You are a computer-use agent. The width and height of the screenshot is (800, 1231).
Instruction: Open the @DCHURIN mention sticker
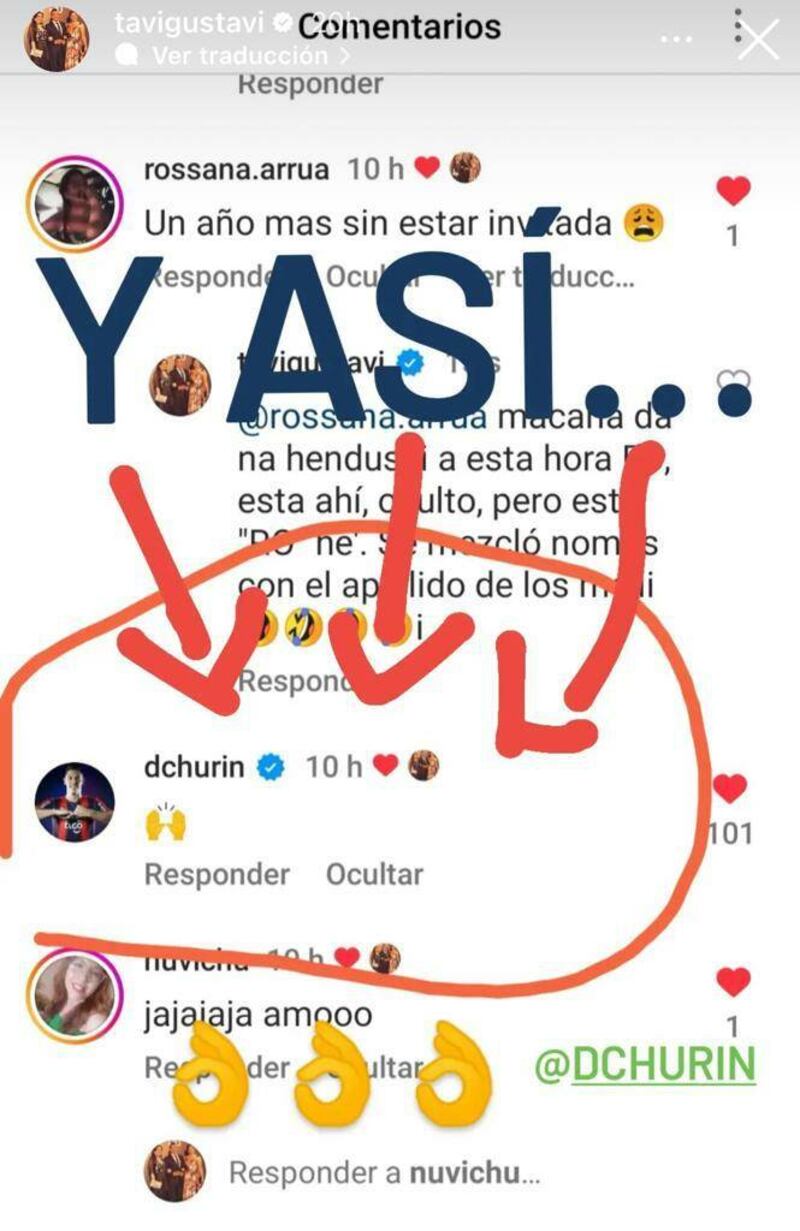tap(645, 1064)
